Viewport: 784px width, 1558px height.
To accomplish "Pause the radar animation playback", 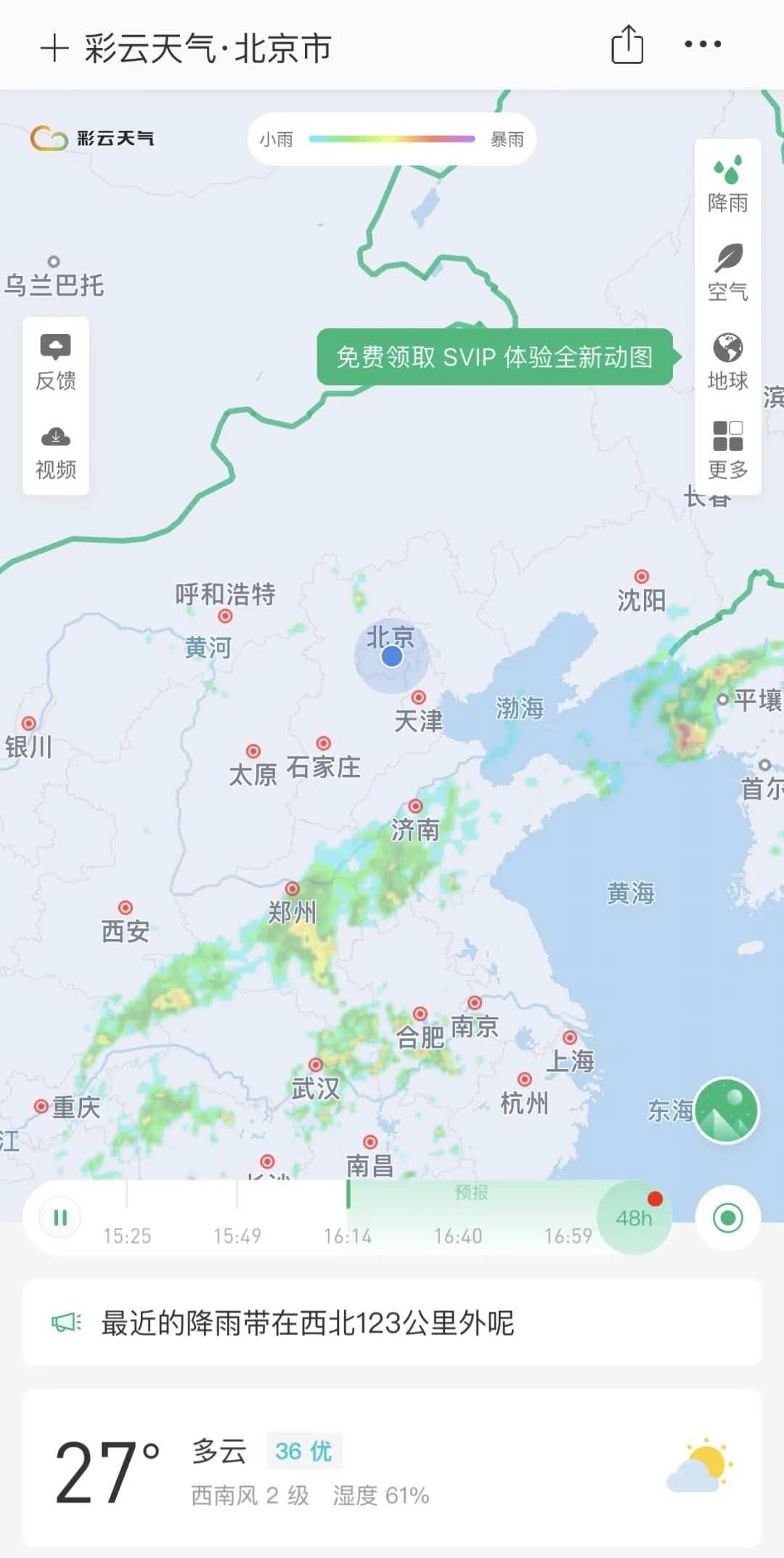I will 60,1217.
